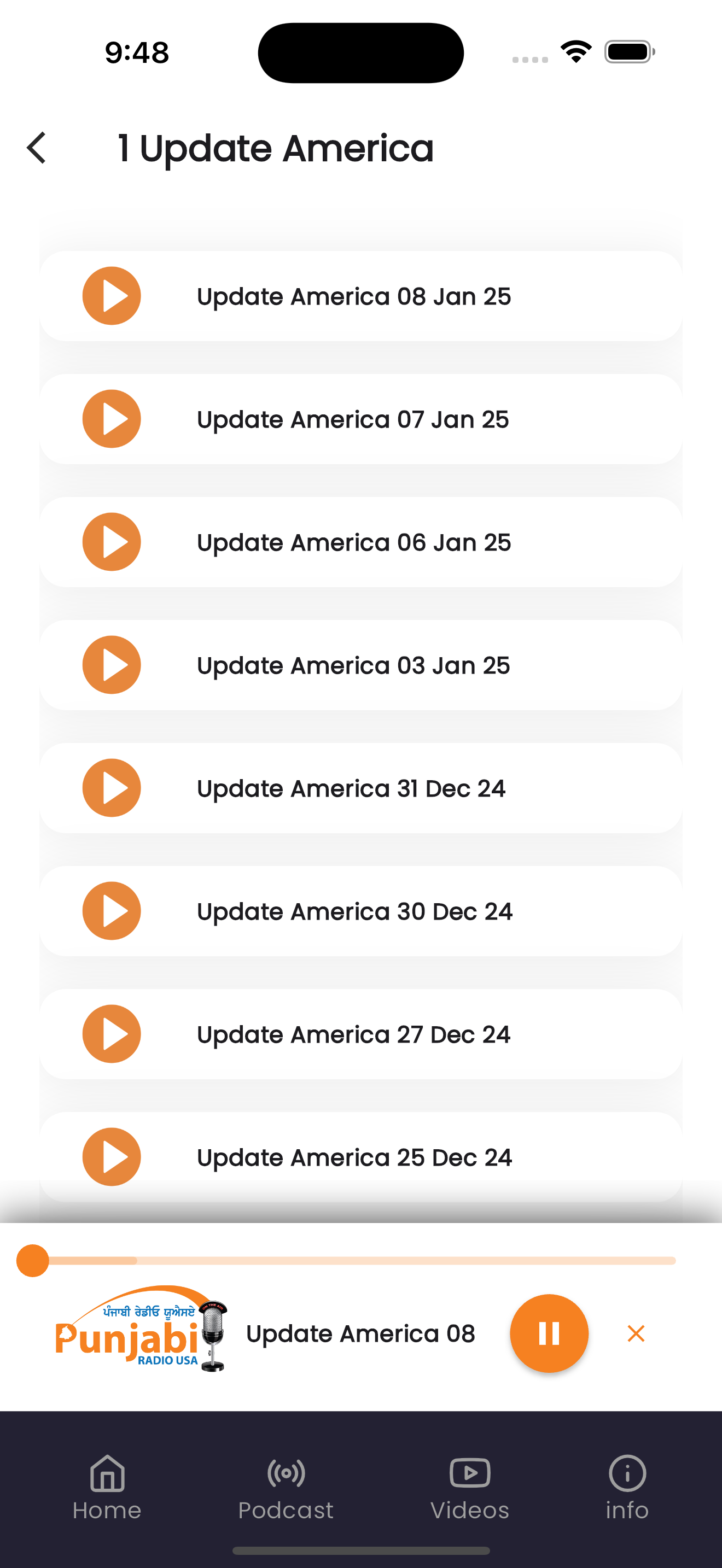The height and width of the screenshot is (1568, 722).
Task: Open the info tab
Action: (627, 1488)
